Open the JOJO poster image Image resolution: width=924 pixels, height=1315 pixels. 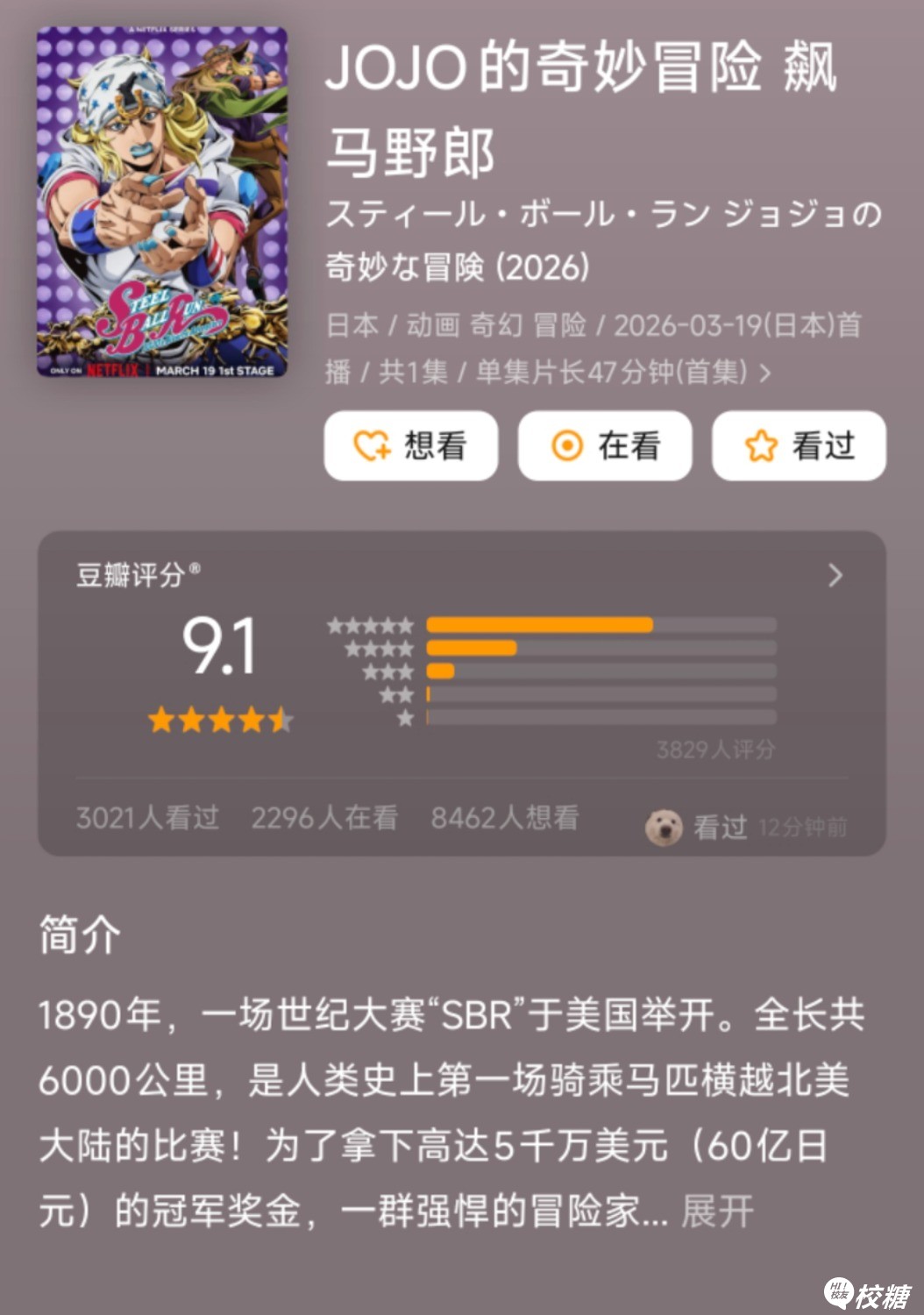(x=162, y=203)
